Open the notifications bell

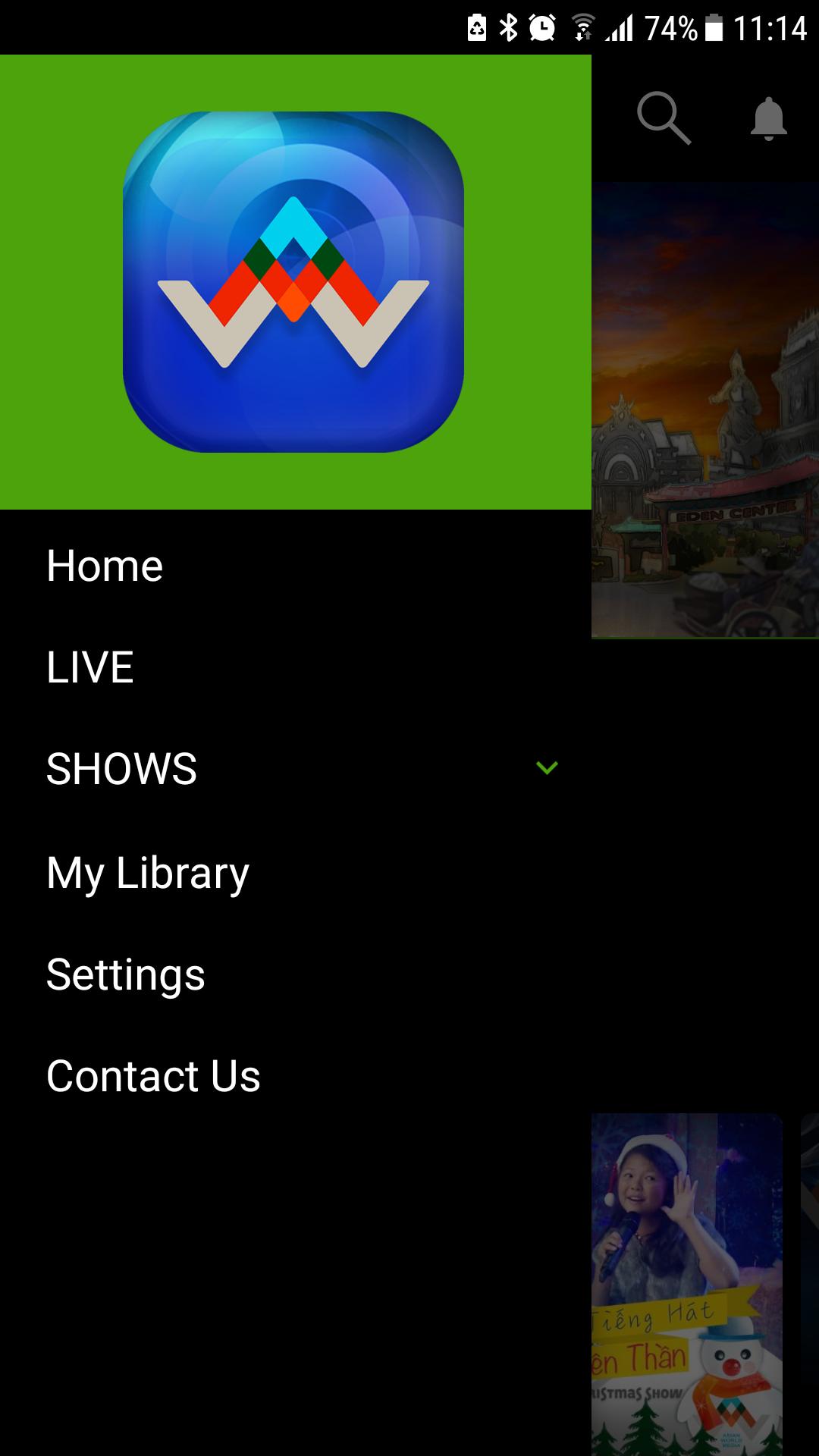click(x=768, y=118)
